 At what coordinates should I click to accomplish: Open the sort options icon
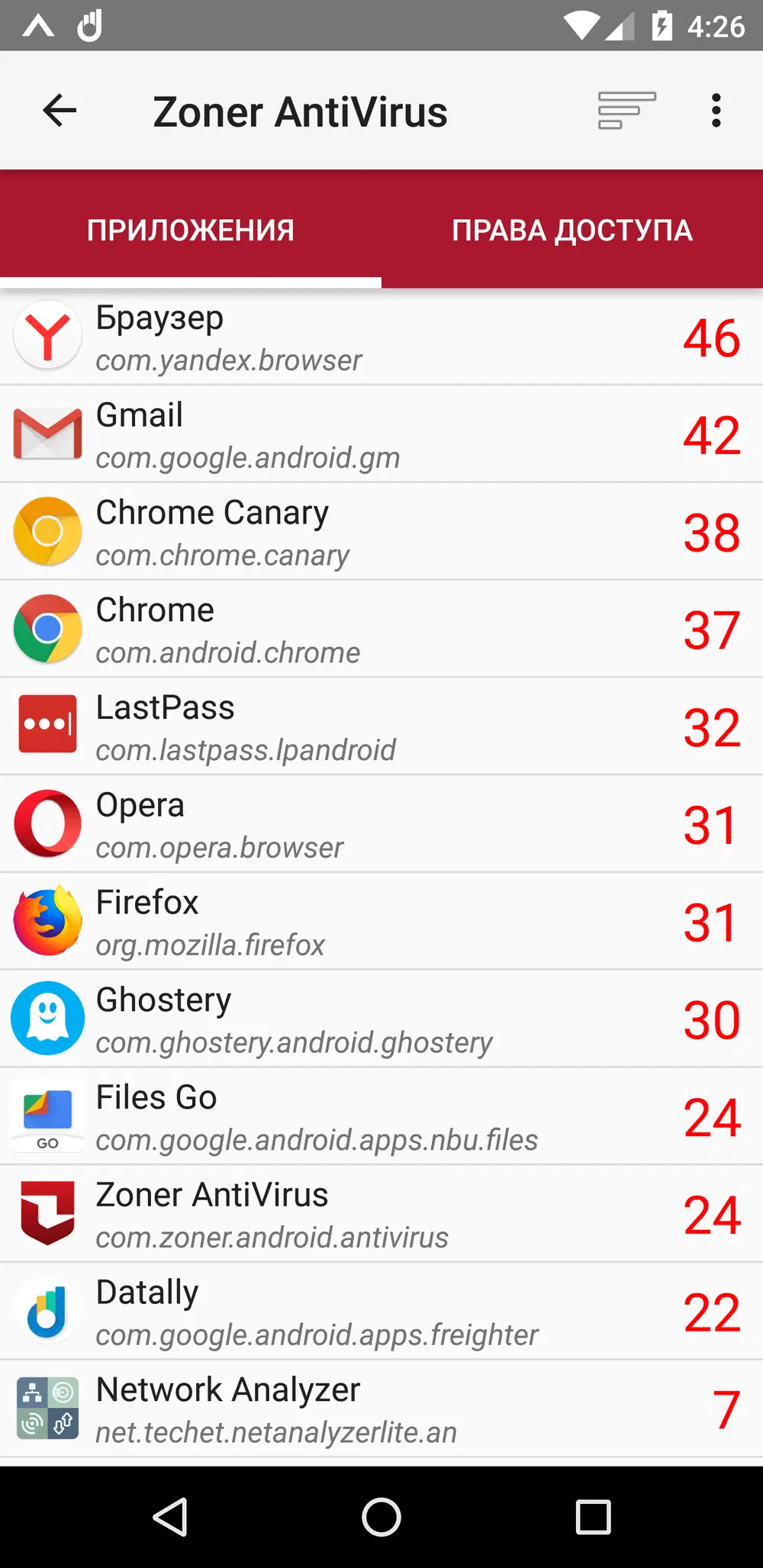(626, 111)
